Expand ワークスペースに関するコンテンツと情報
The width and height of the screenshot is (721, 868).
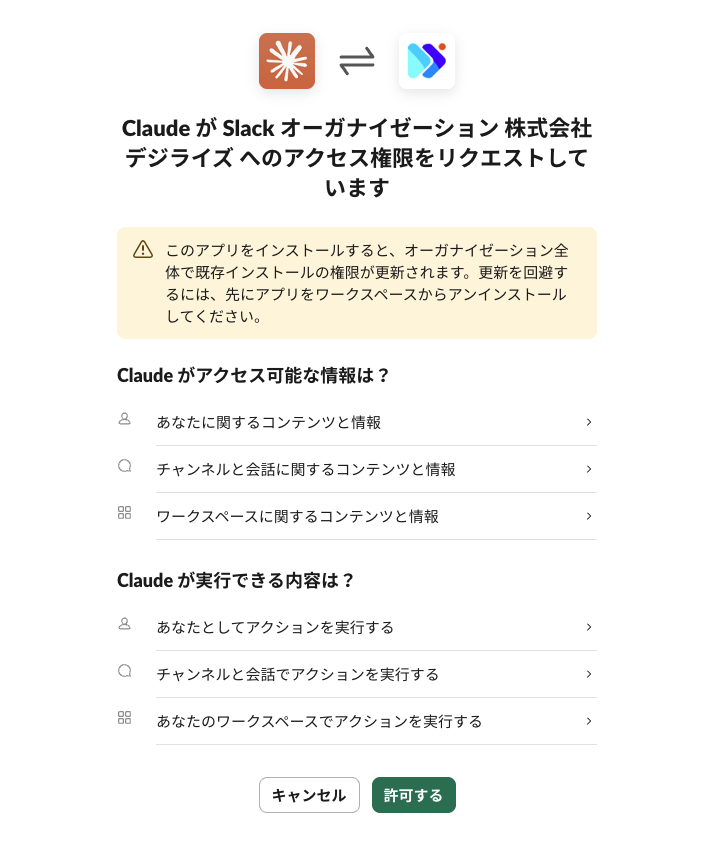375,516
